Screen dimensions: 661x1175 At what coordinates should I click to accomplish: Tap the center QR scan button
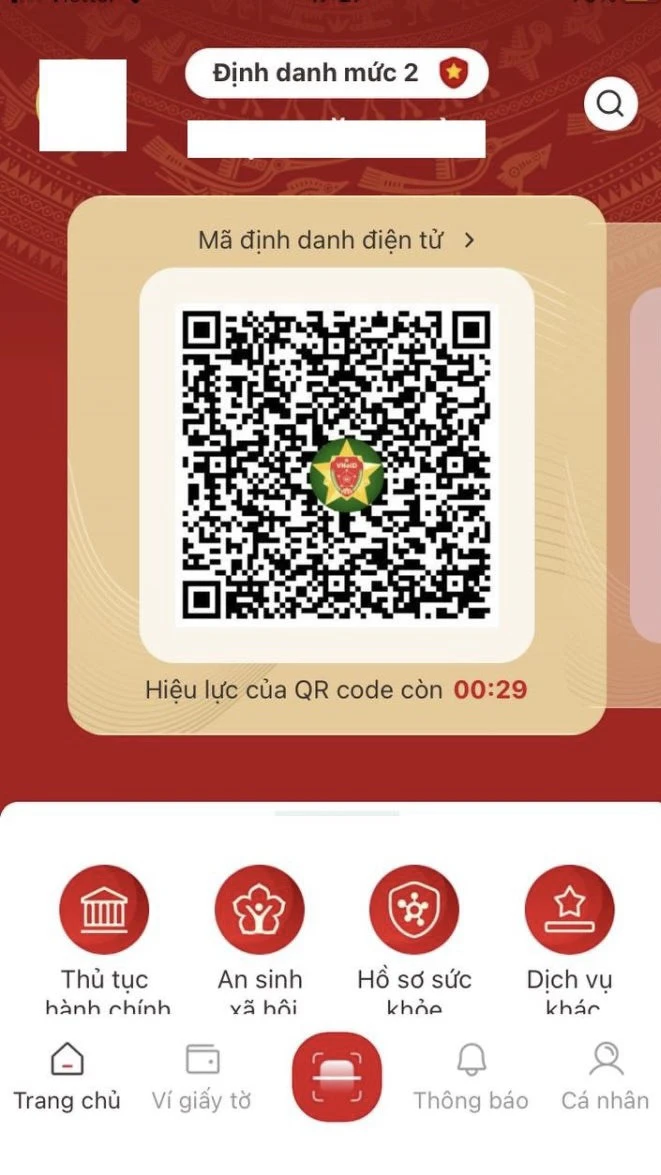(336, 1078)
